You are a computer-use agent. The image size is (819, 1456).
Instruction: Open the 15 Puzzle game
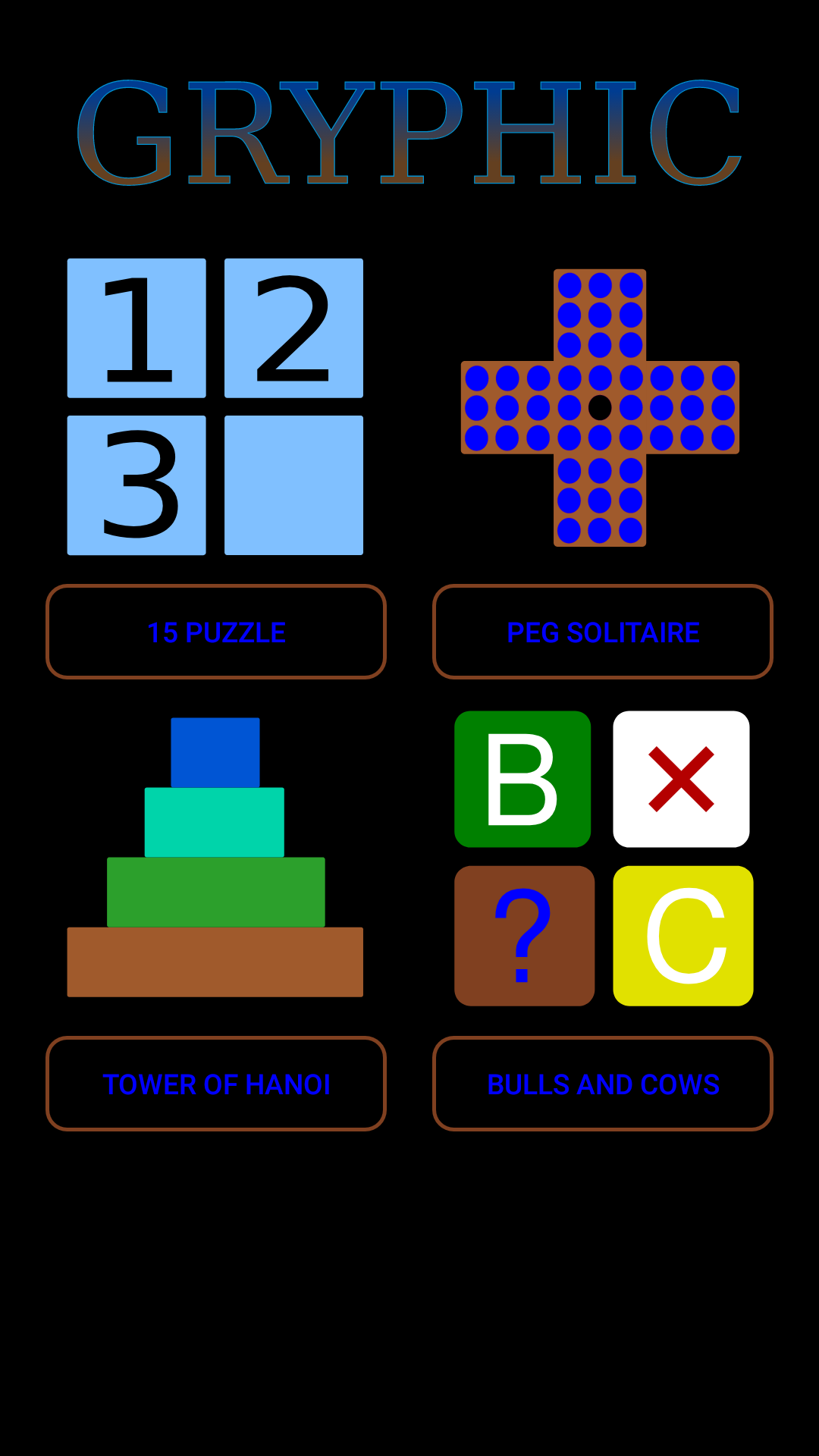(x=216, y=632)
